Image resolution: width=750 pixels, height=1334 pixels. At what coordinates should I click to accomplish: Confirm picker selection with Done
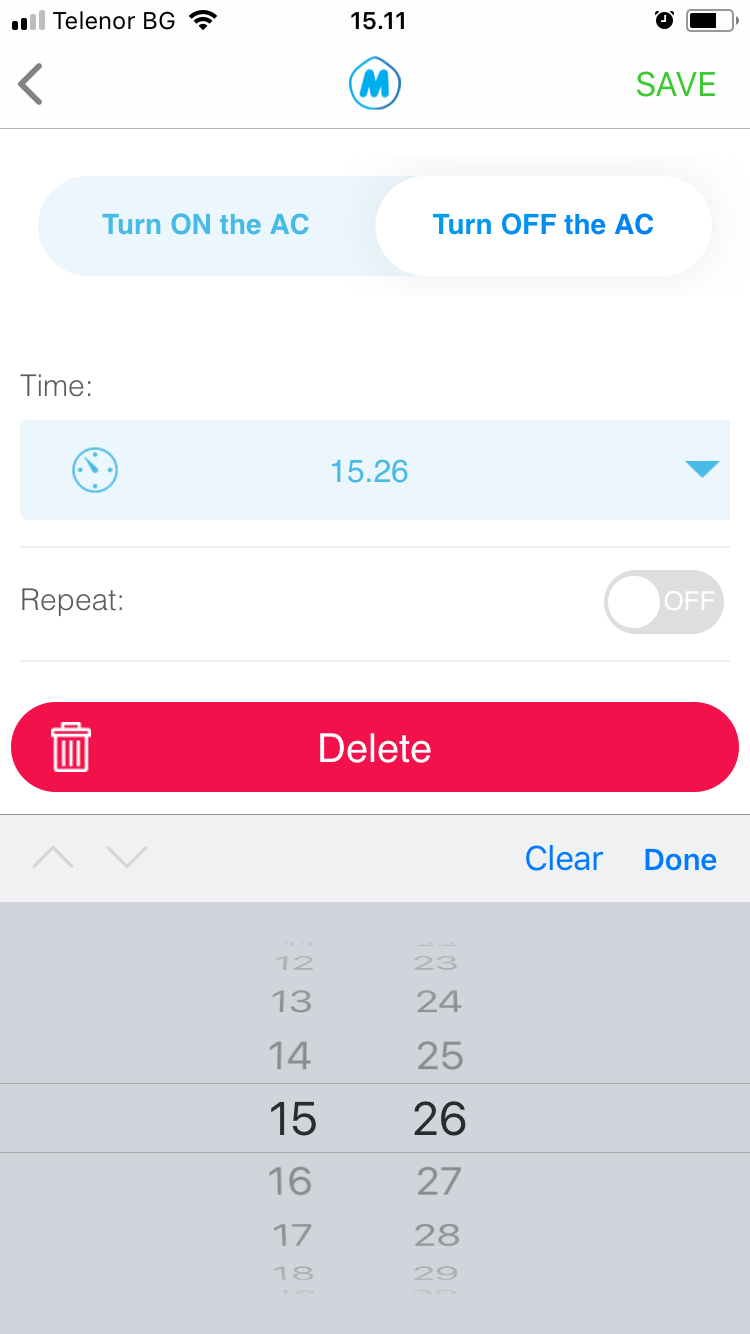coord(680,860)
